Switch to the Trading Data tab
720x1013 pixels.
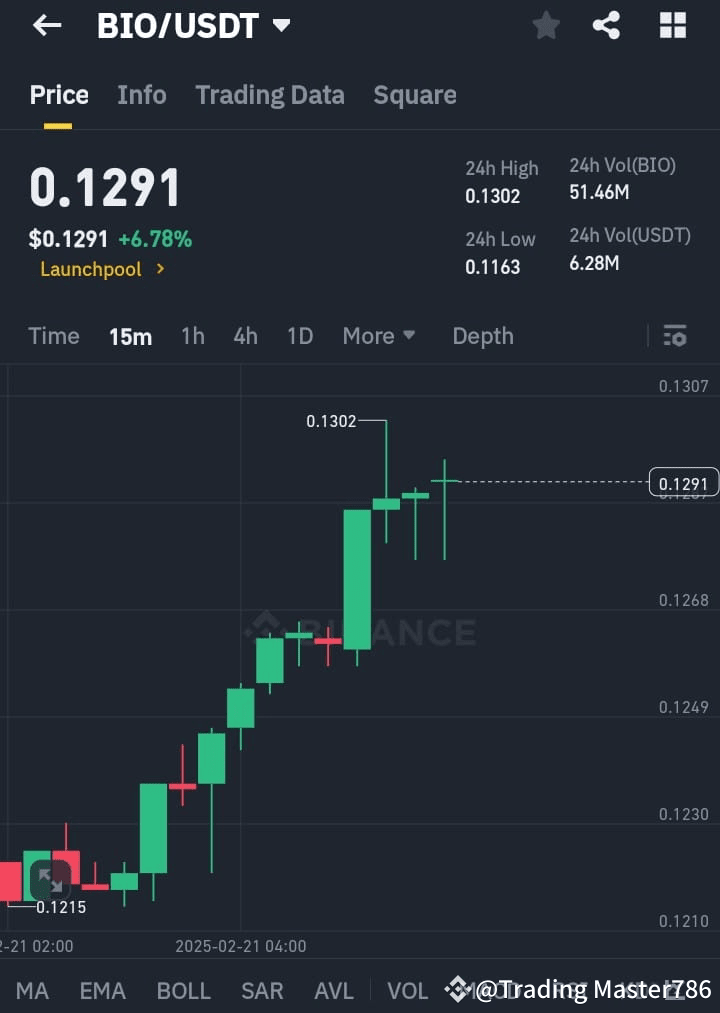269,94
